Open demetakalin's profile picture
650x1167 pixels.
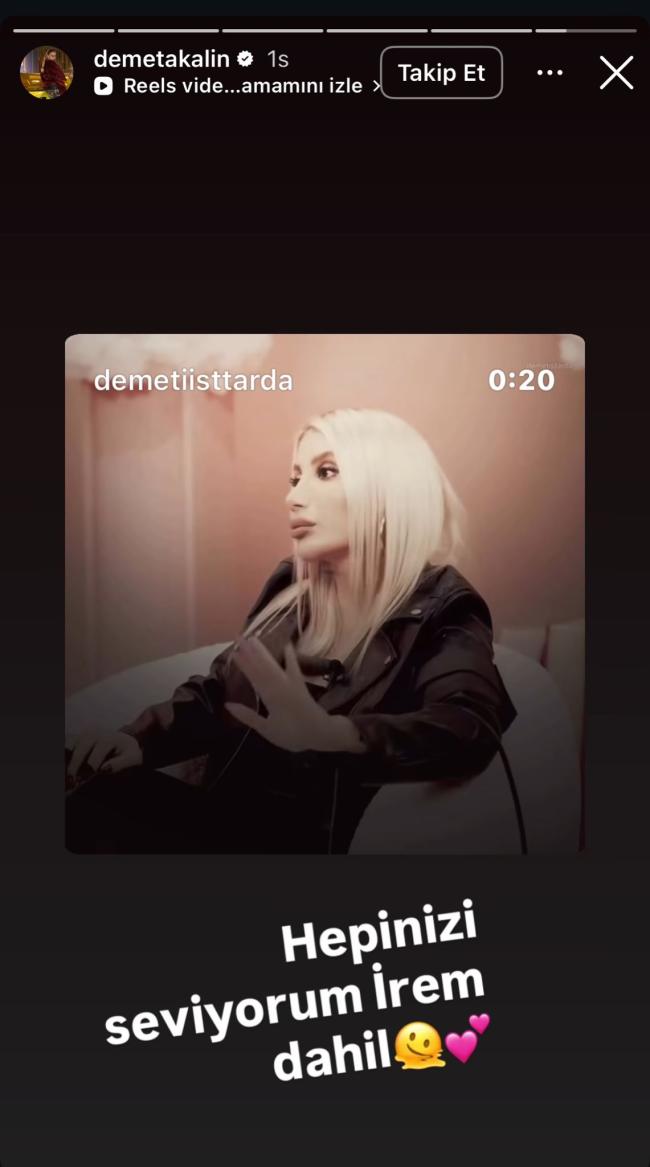[46, 73]
